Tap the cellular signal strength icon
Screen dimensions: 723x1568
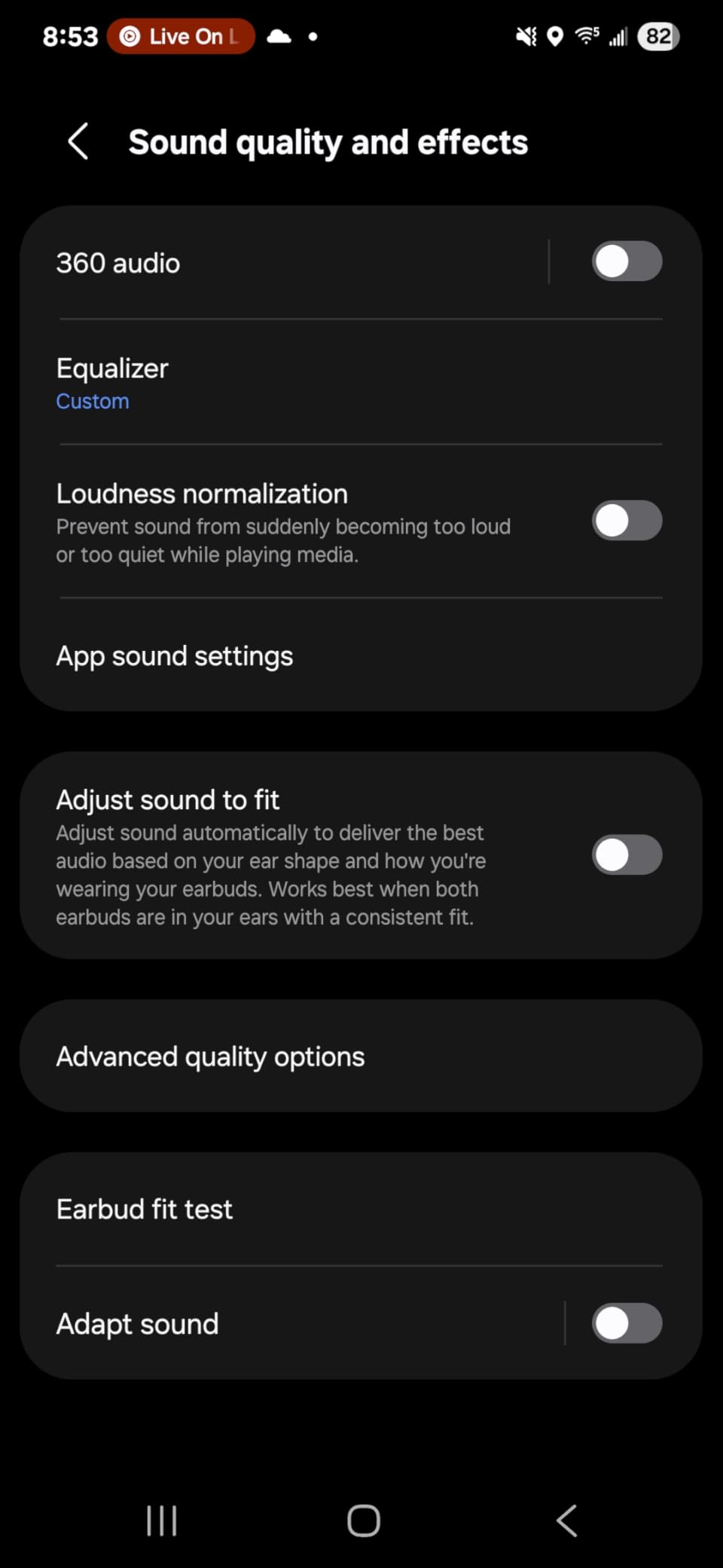coord(619,35)
